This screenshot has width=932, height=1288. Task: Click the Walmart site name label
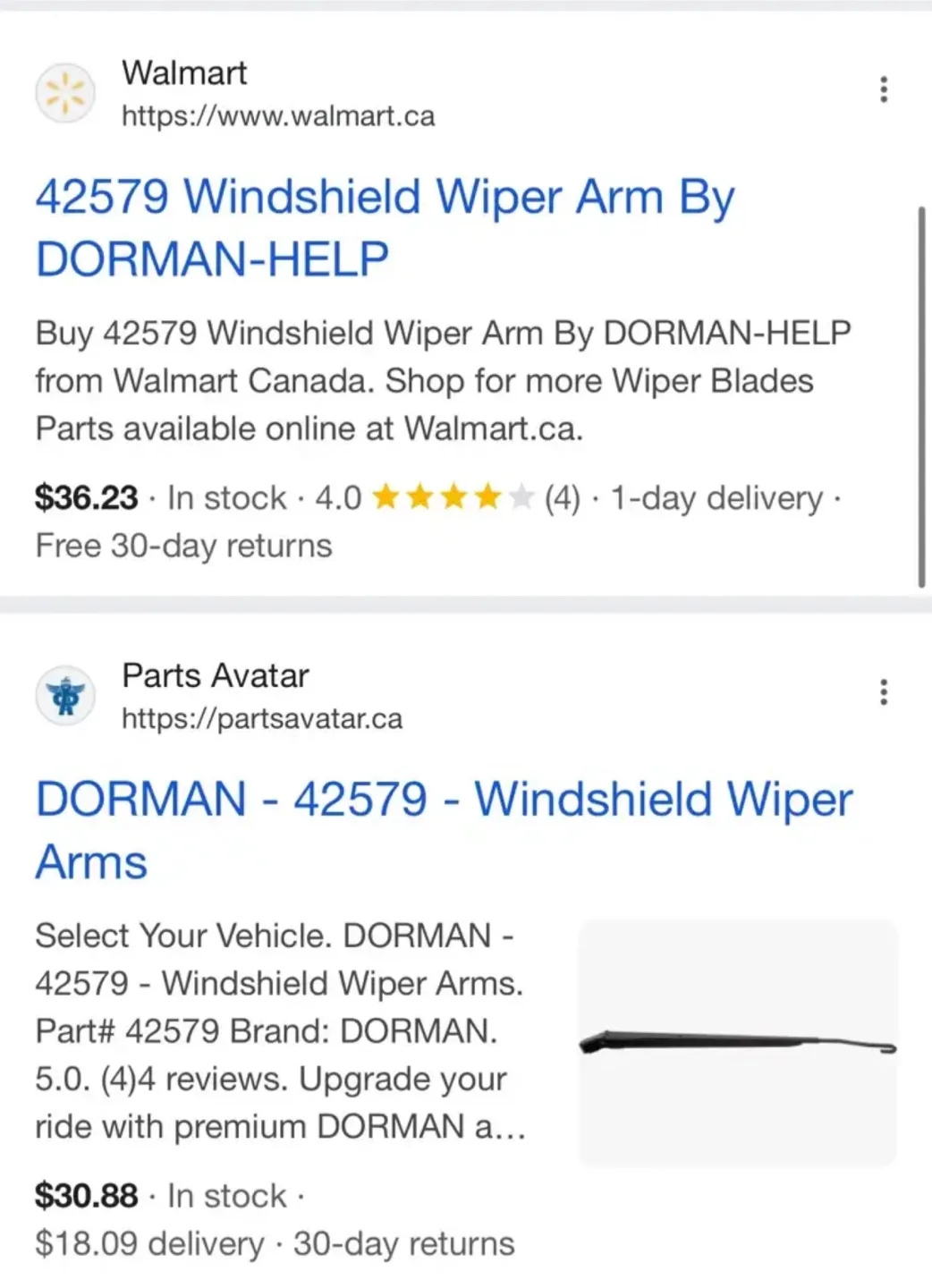[x=184, y=72]
